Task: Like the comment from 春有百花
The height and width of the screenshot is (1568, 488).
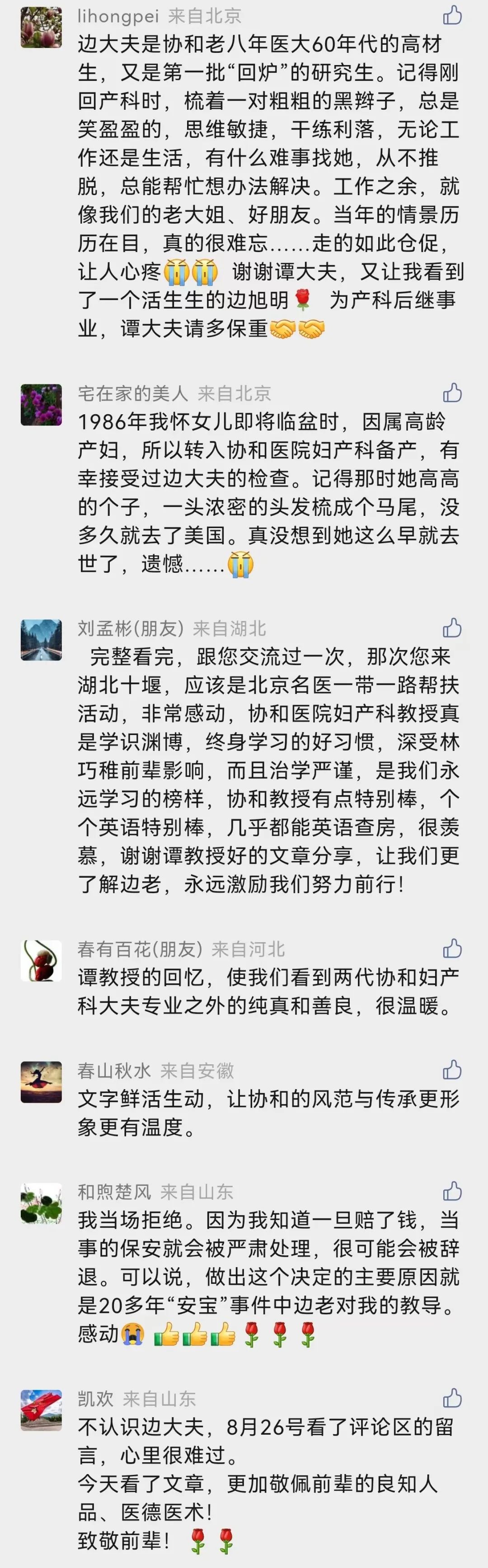Action: [452, 948]
